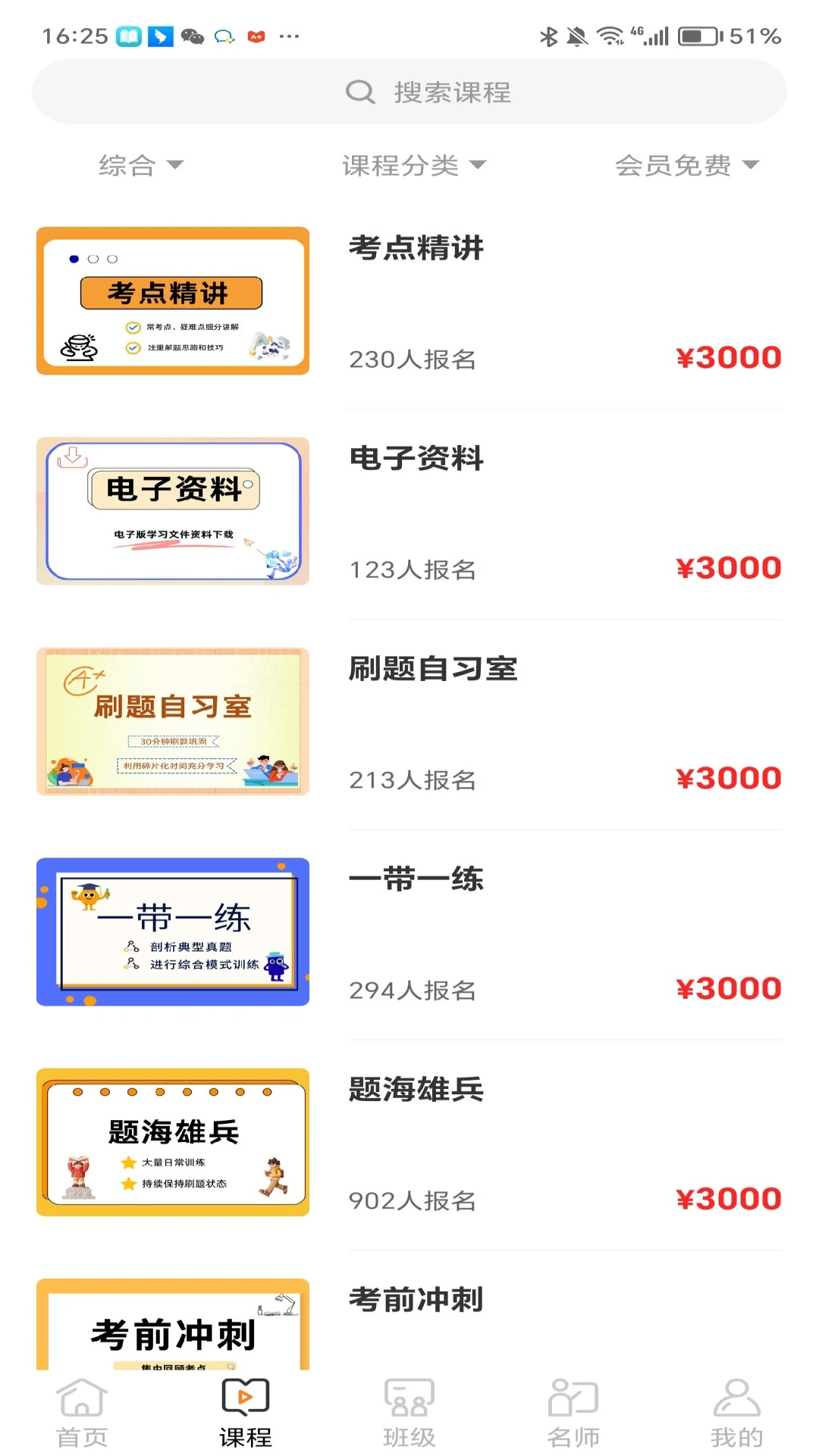Image resolution: width=819 pixels, height=1456 pixels.
Task: Open the 考点精讲 course
Action: pyautogui.click(x=416, y=249)
